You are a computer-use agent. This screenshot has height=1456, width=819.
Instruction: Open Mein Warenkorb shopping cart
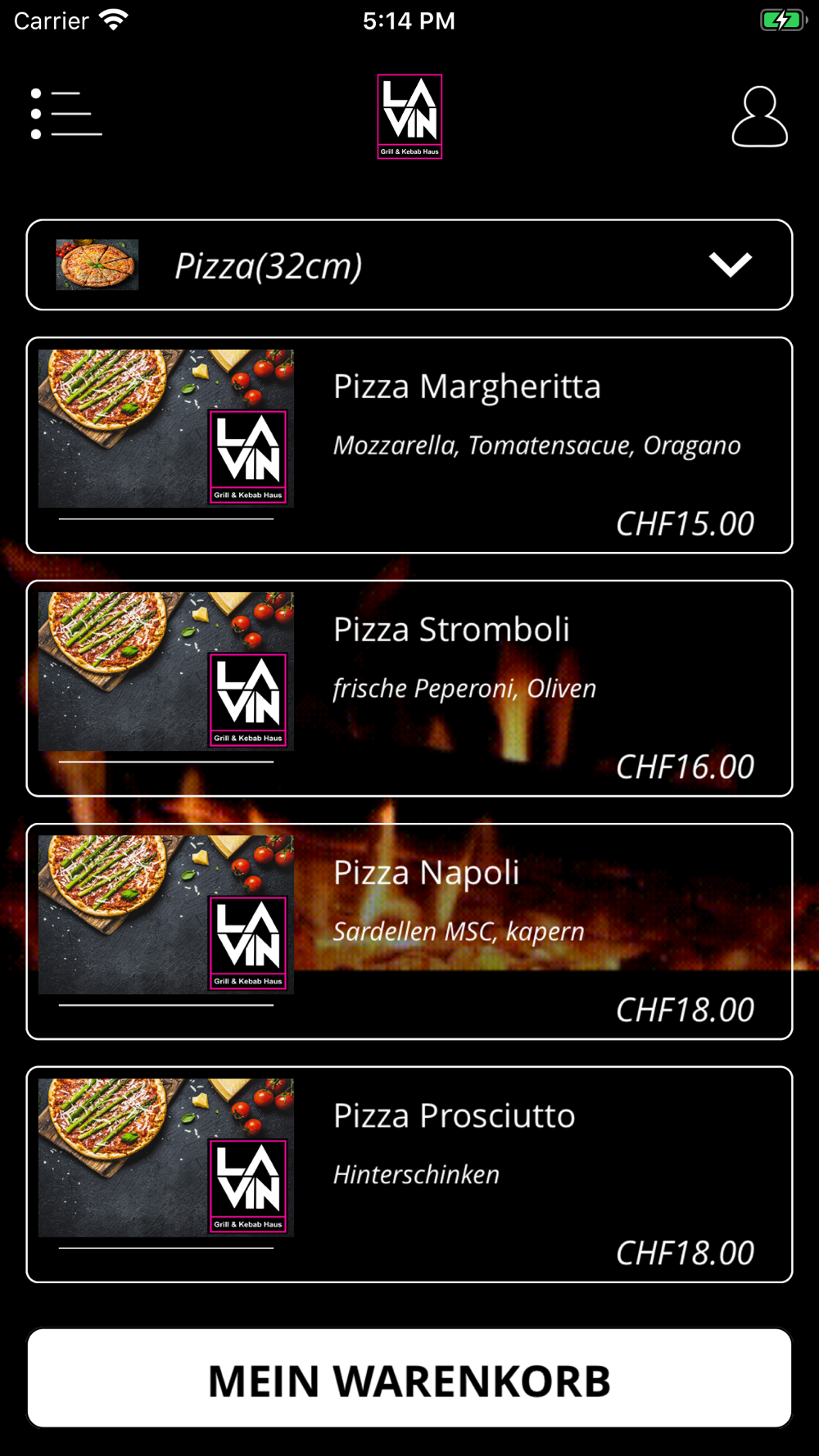coord(409,1379)
